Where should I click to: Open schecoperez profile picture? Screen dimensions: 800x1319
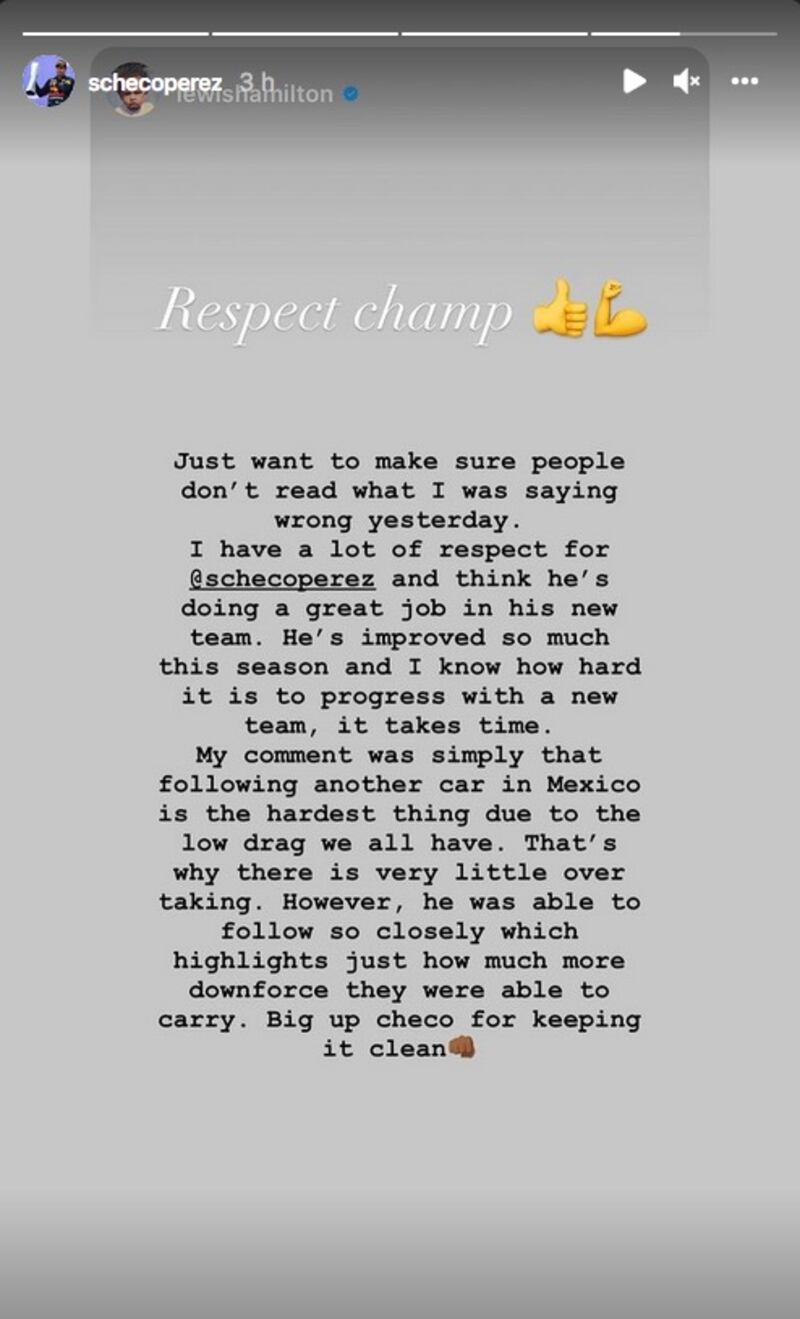(49, 81)
